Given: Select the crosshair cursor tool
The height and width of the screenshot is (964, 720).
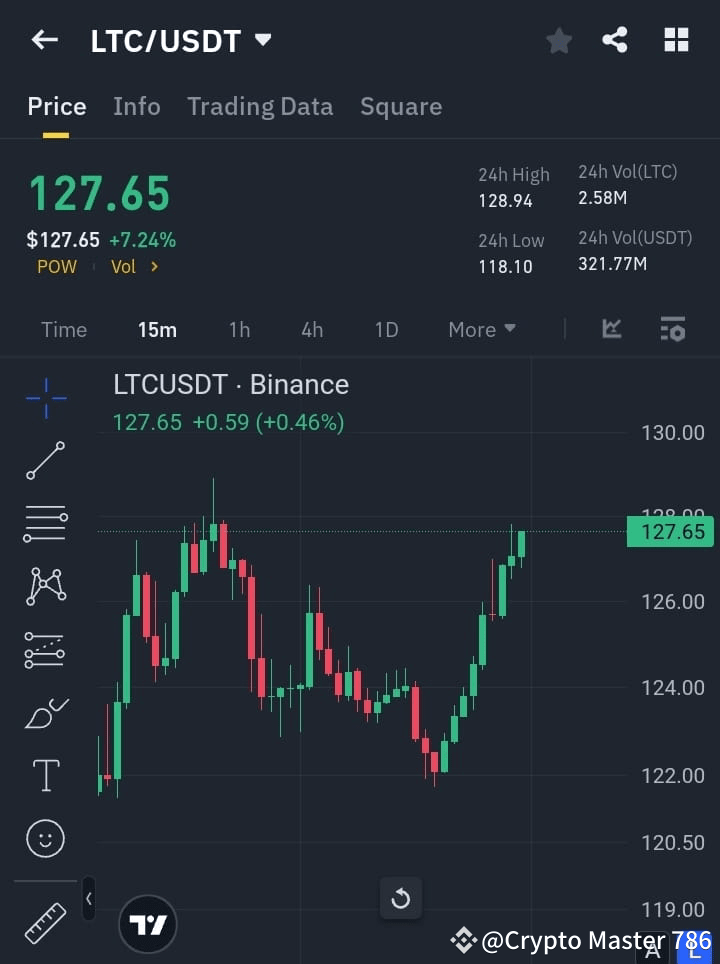Looking at the screenshot, I should pos(45,398).
